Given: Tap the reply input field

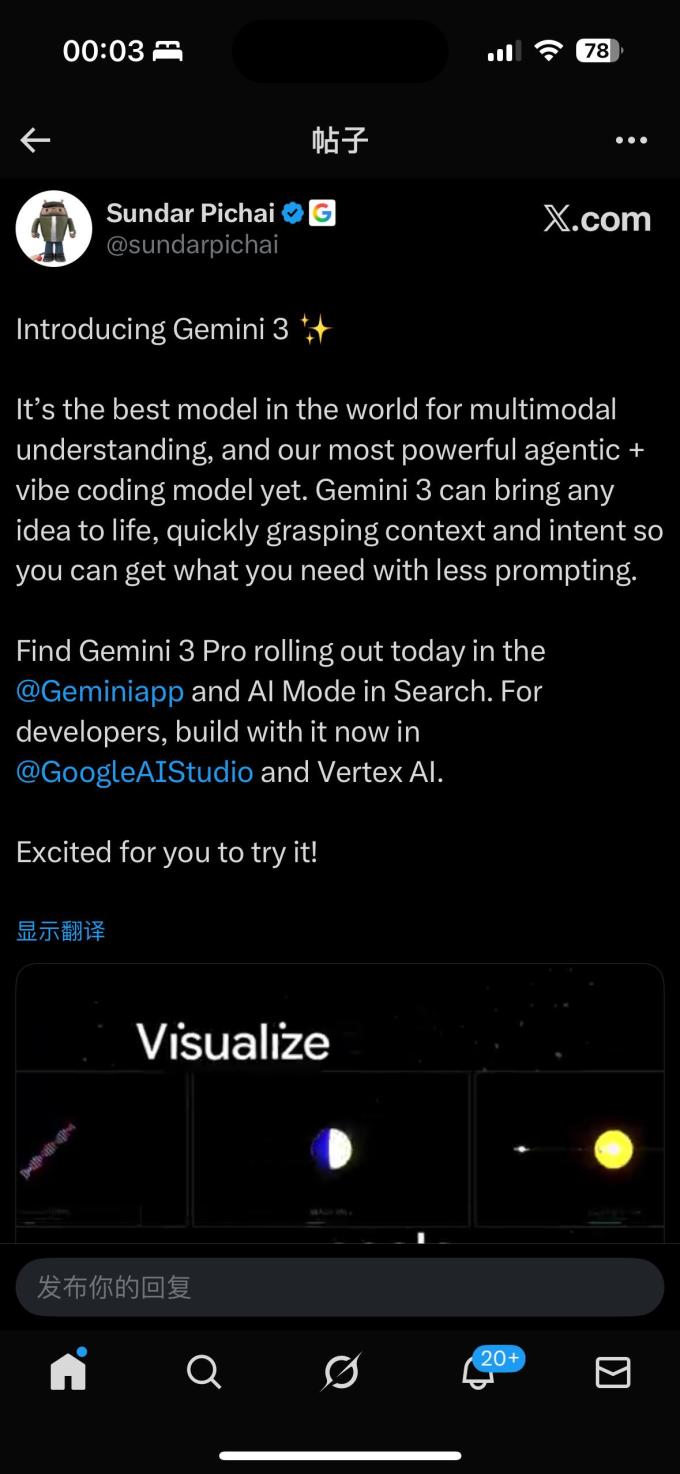Looking at the screenshot, I should pyautogui.click(x=340, y=1287).
